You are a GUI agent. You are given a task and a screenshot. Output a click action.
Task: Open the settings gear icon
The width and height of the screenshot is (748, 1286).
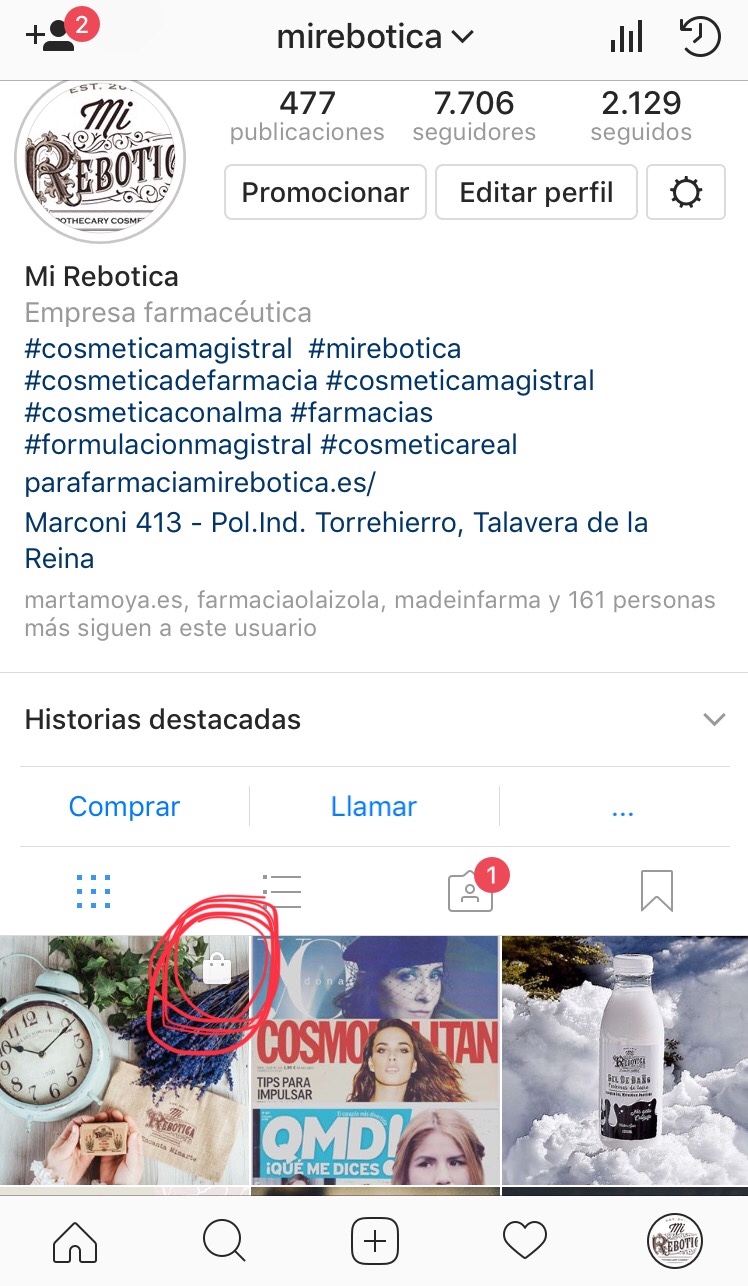[x=686, y=192]
